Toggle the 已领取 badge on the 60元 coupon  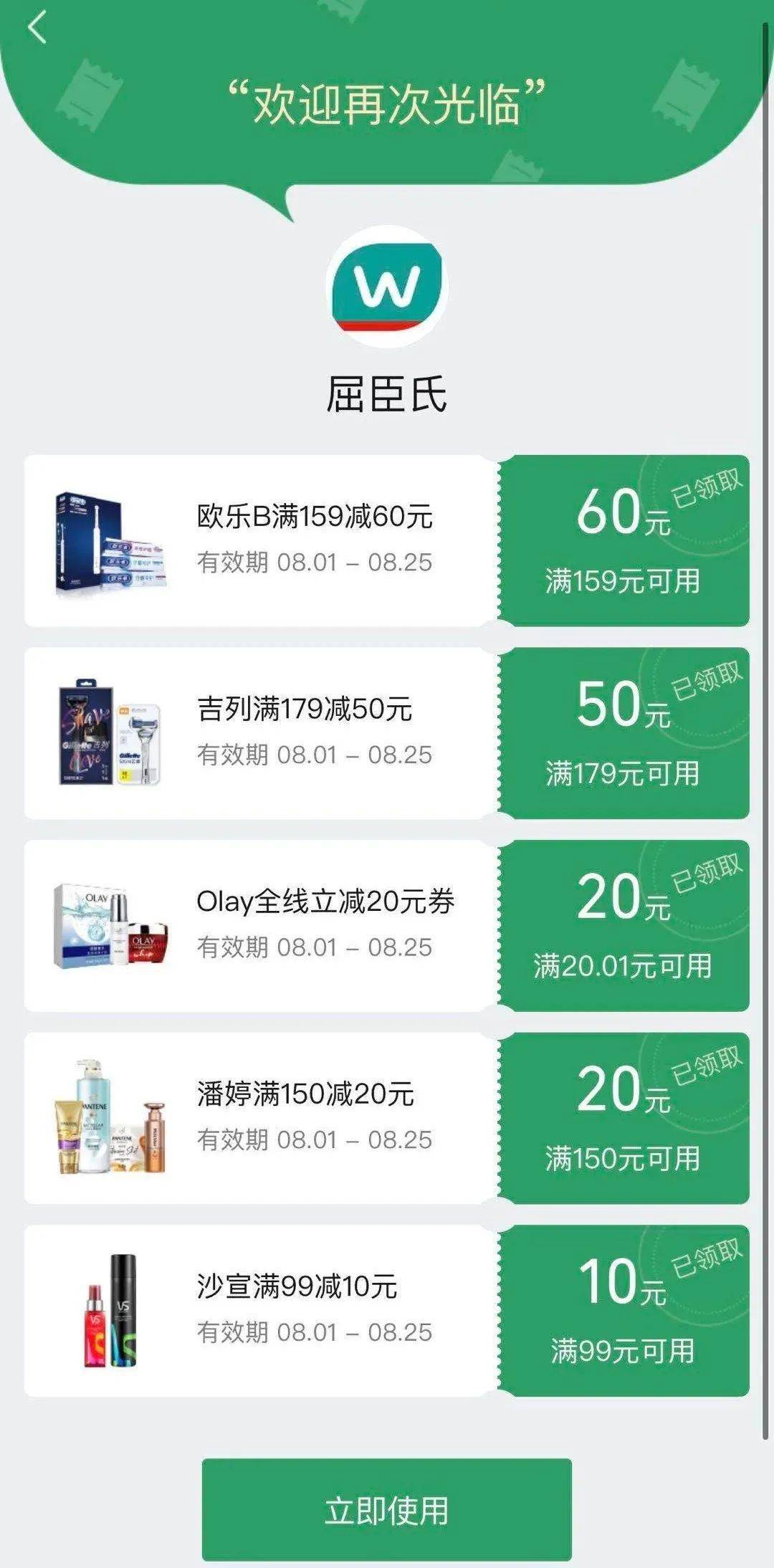pos(706,487)
